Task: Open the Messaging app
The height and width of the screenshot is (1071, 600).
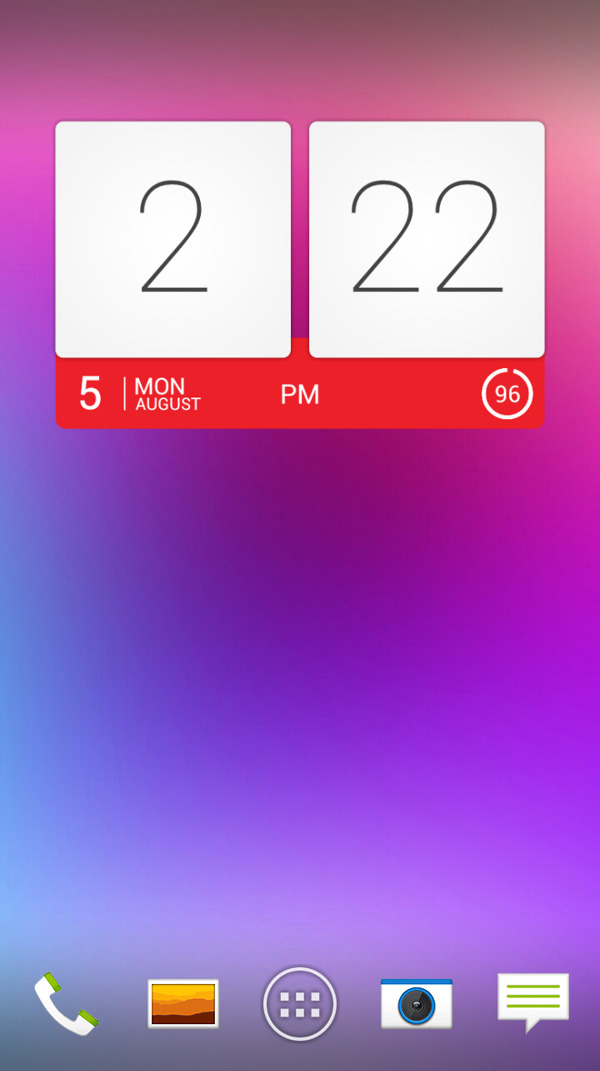Action: click(533, 1002)
